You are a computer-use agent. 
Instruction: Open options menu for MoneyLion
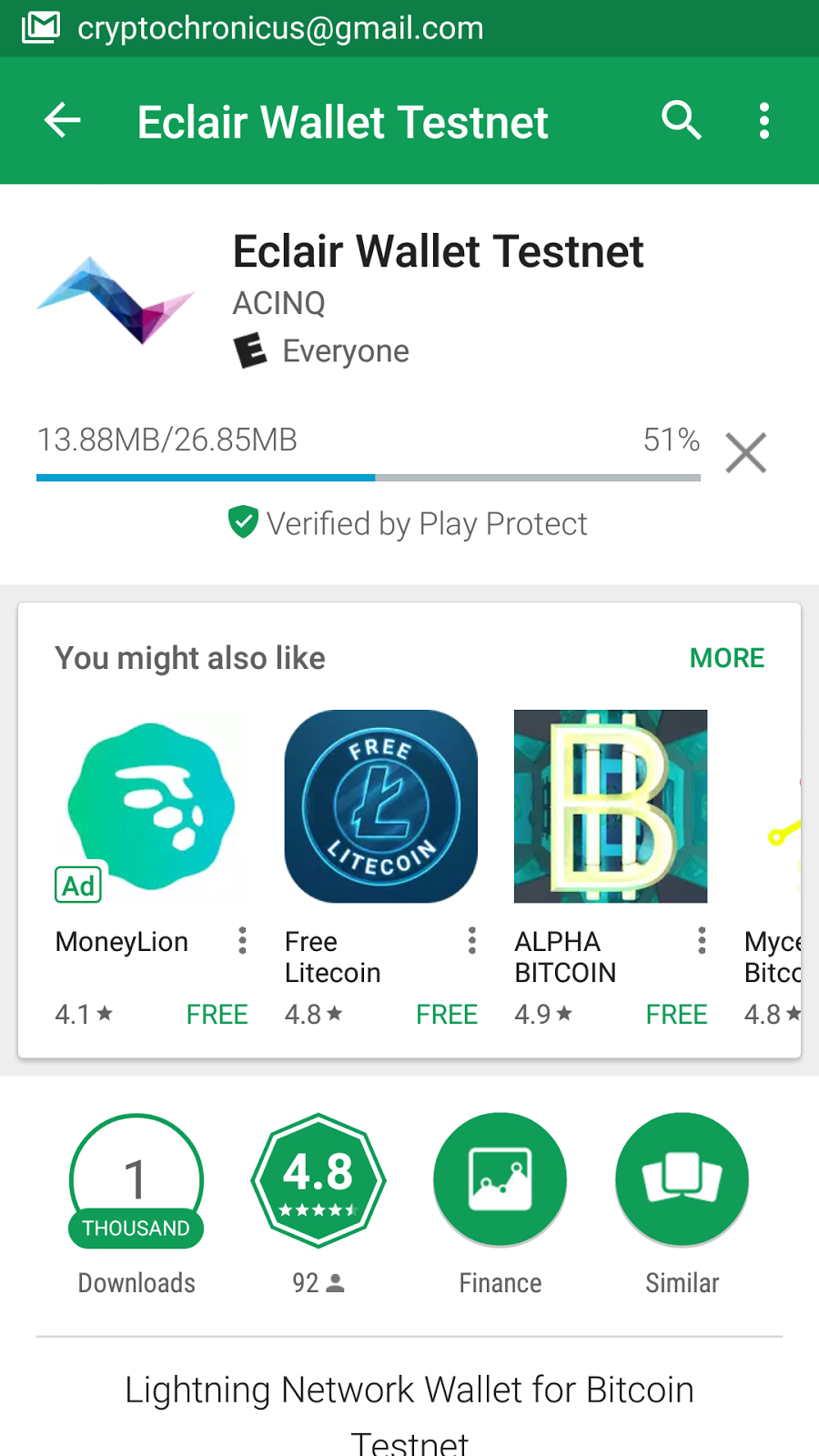point(242,940)
